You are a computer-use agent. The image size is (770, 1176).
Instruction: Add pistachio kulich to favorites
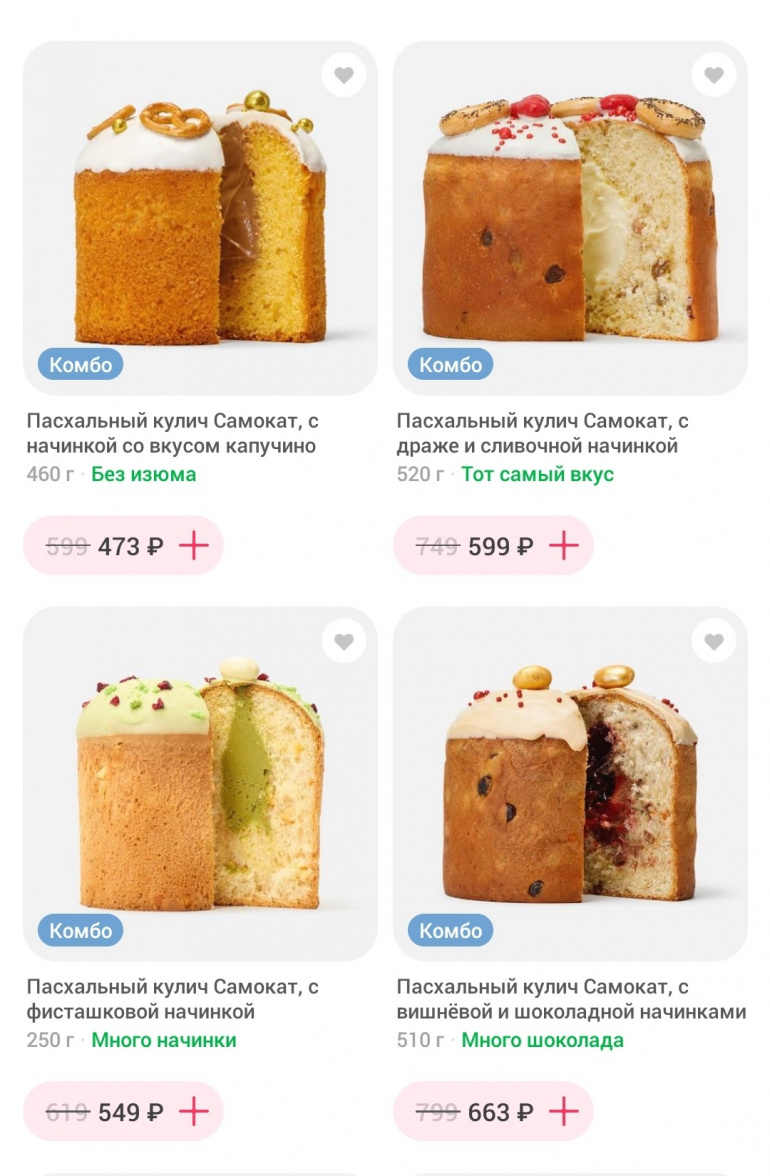click(x=343, y=641)
